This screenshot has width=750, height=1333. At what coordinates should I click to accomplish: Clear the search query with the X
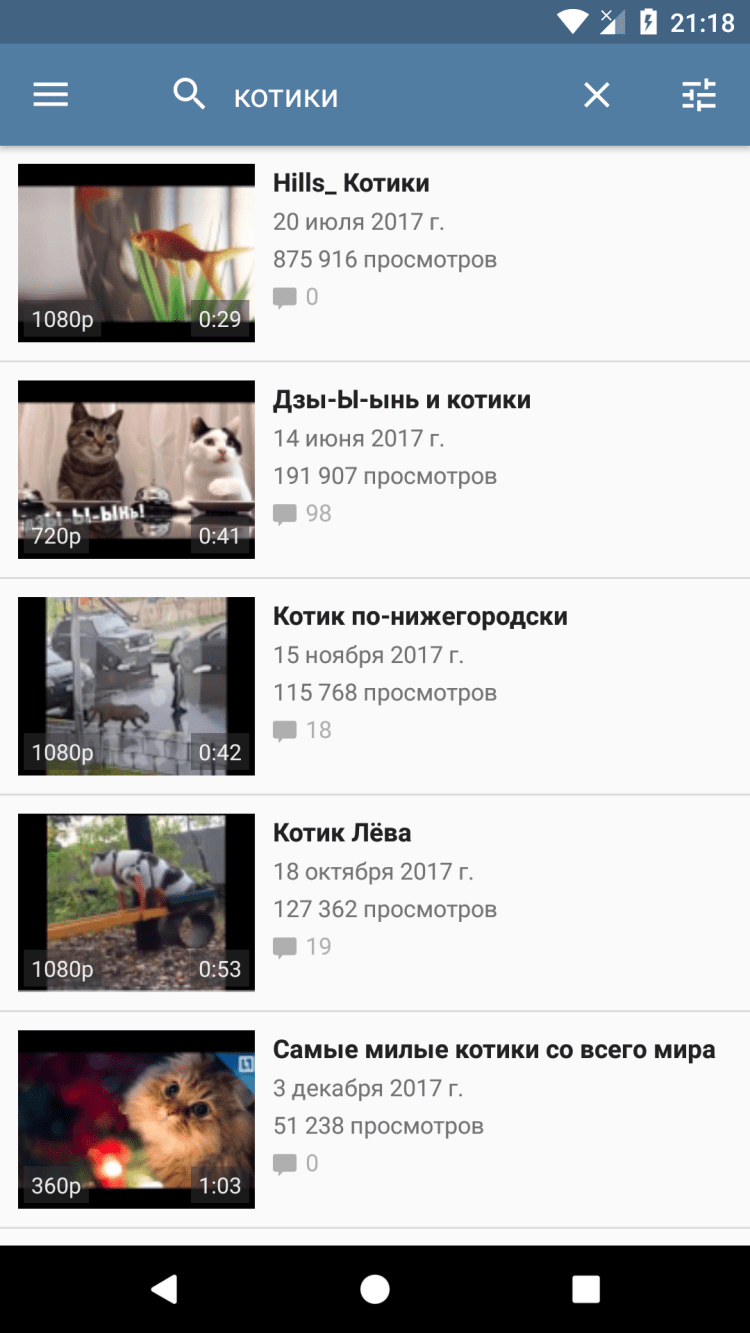click(x=597, y=95)
